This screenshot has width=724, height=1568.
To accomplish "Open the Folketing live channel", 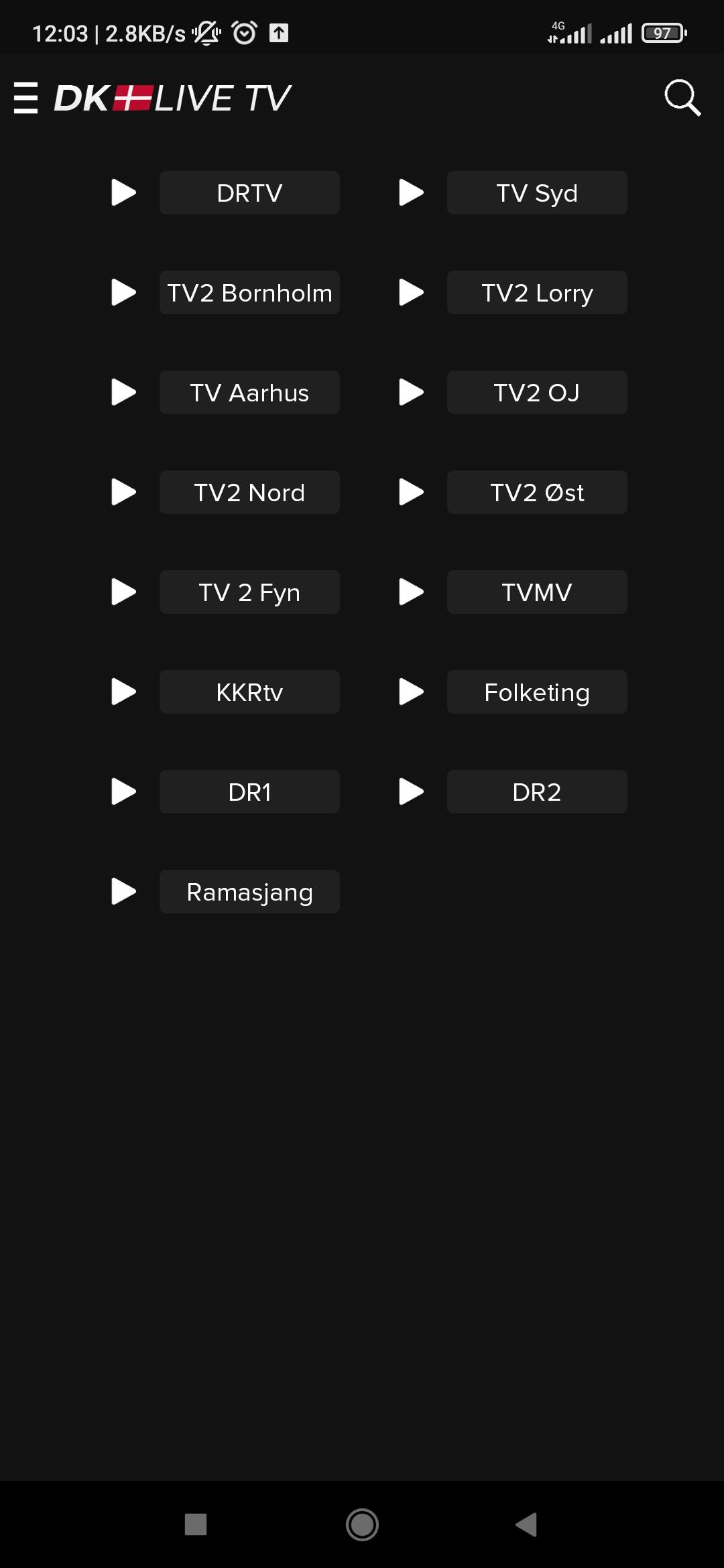I will pos(536,692).
